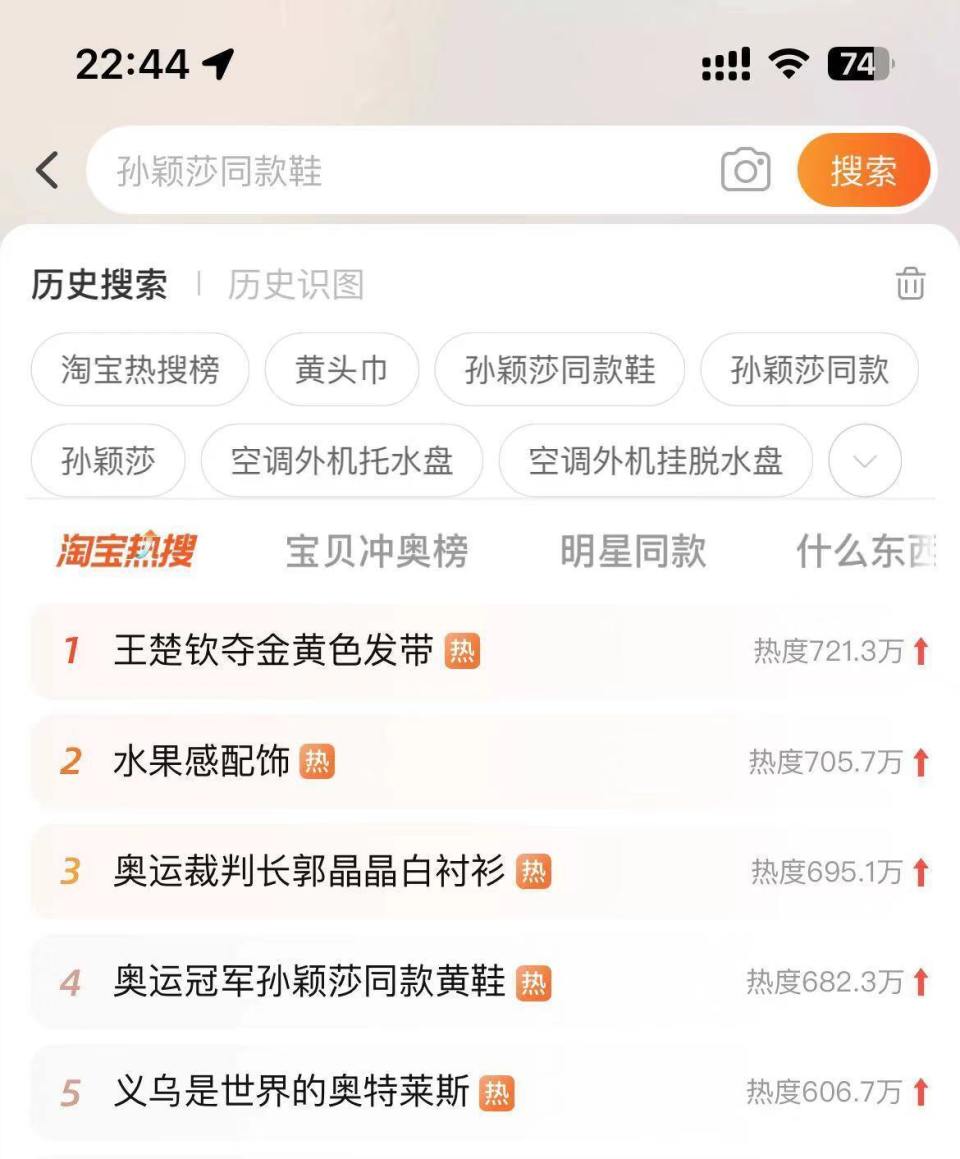Select the 黄头巾 history tag
The image size is (960, 1159).
point(341,369)
